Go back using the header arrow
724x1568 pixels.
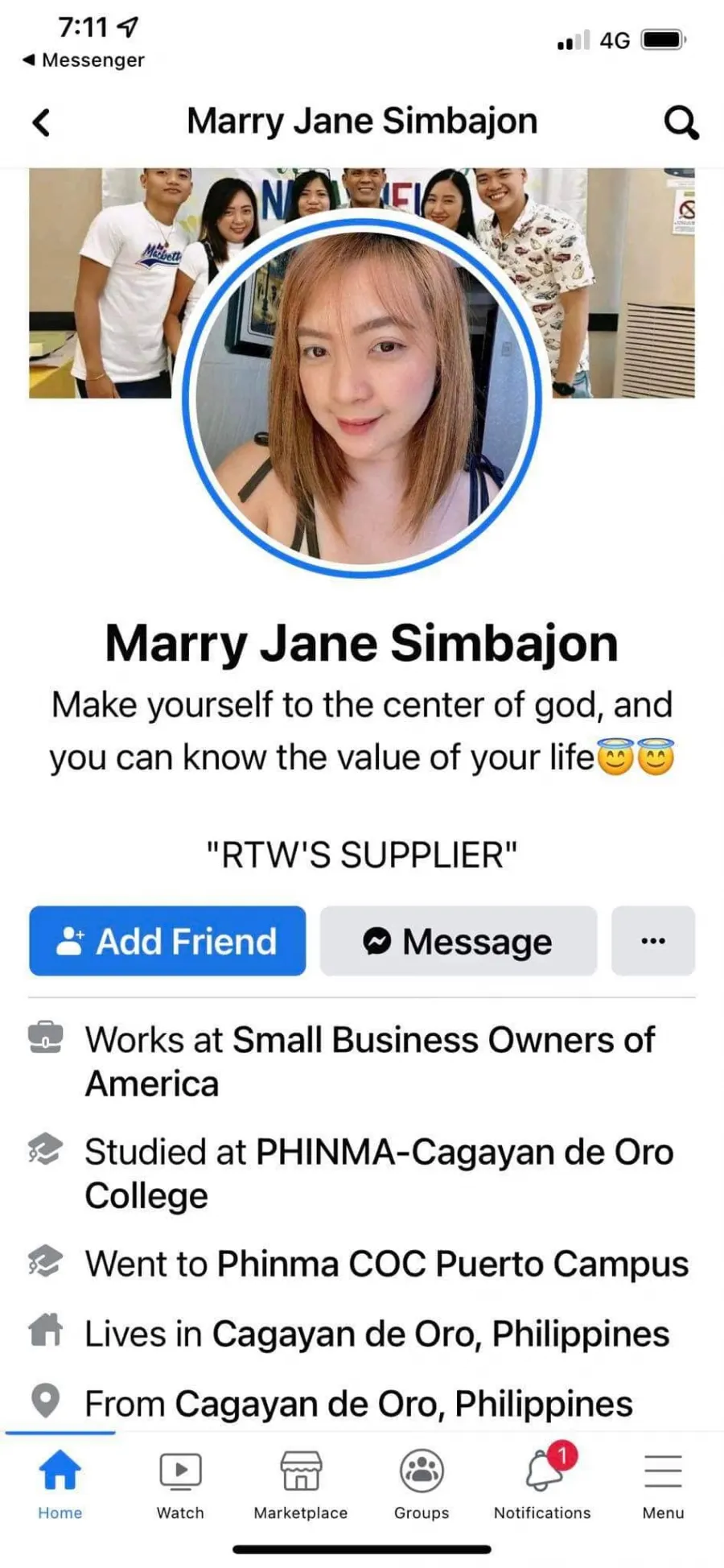coord(41,122)
